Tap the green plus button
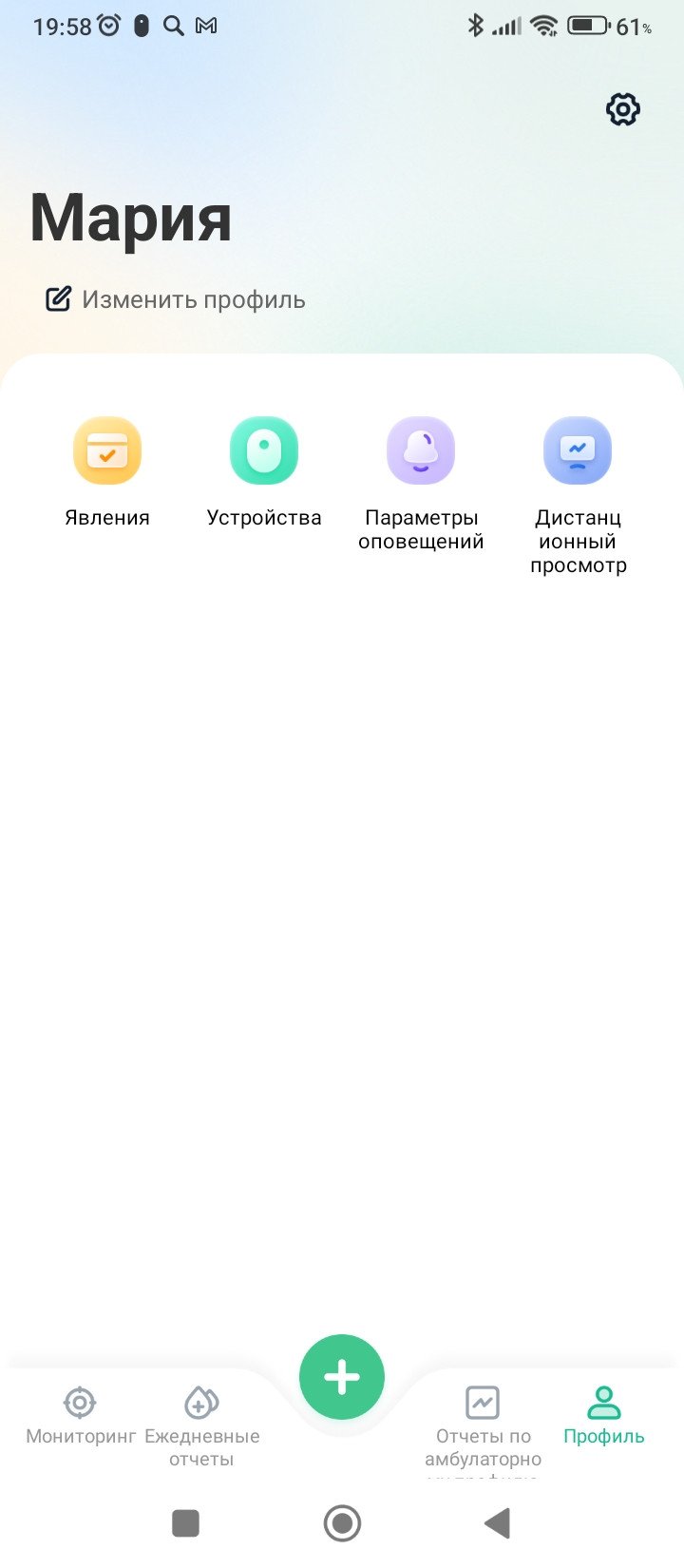Screen dimensions: 684x1568 click(342, 1376)
